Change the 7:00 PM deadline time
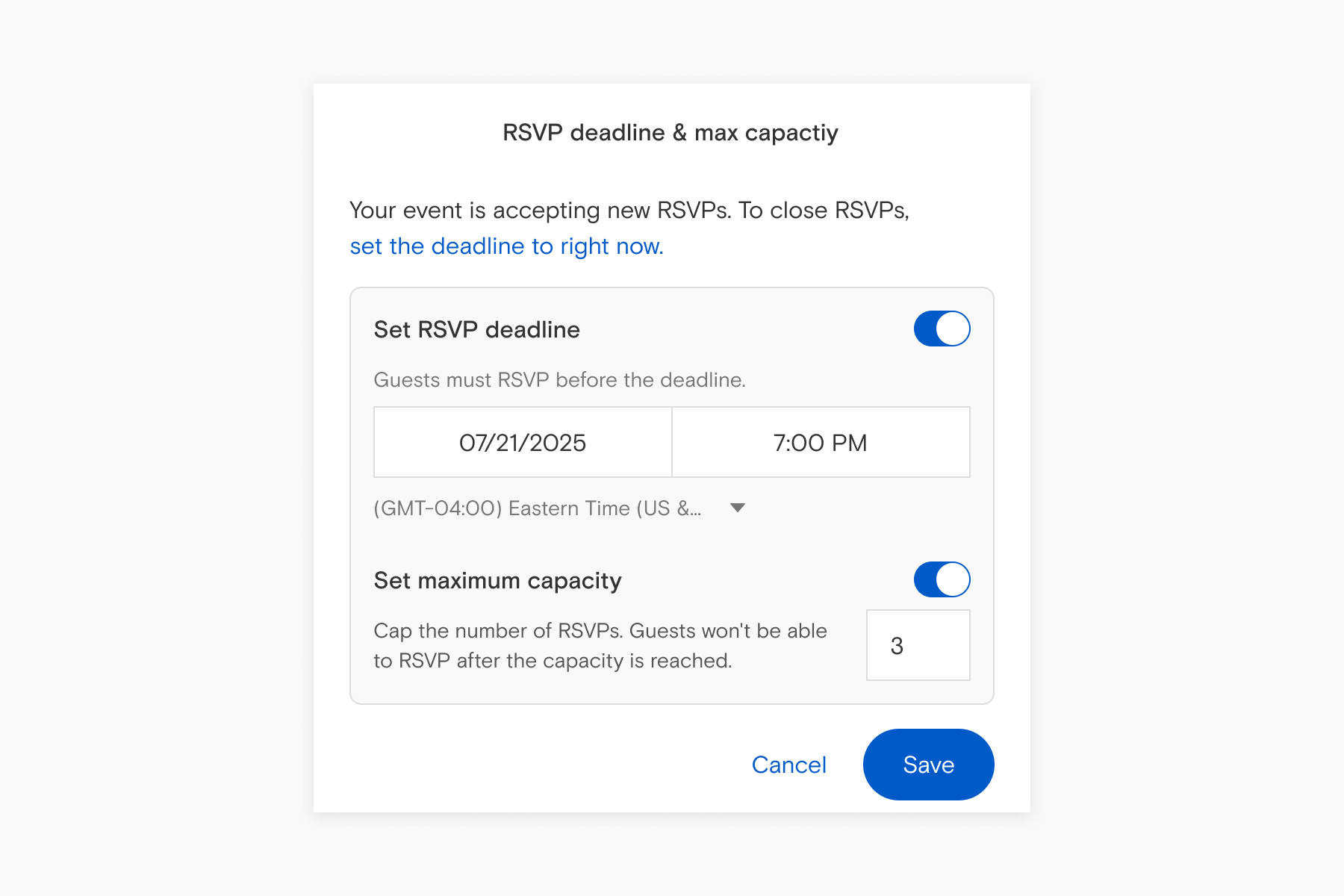 pos(821,443)
